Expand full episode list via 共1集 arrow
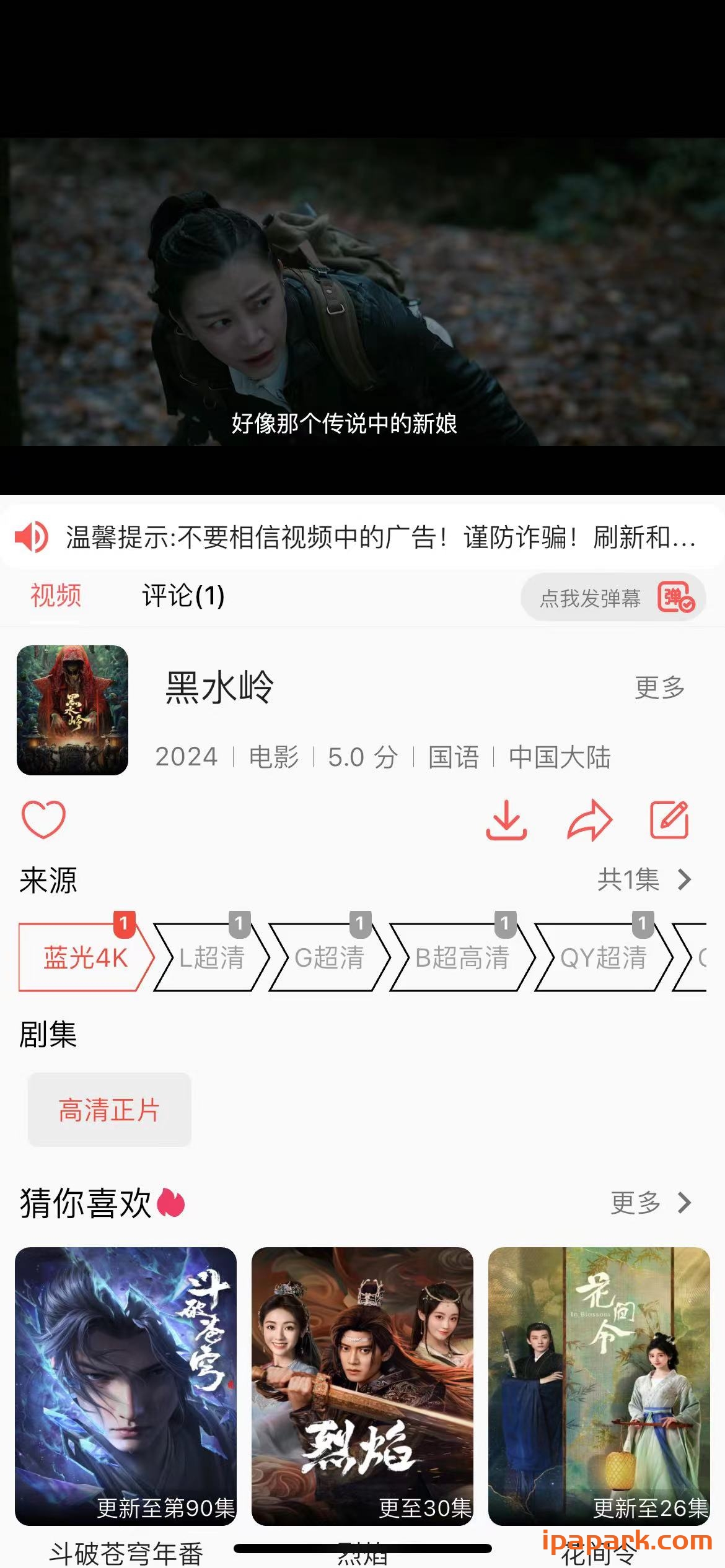 click(685, 879)
